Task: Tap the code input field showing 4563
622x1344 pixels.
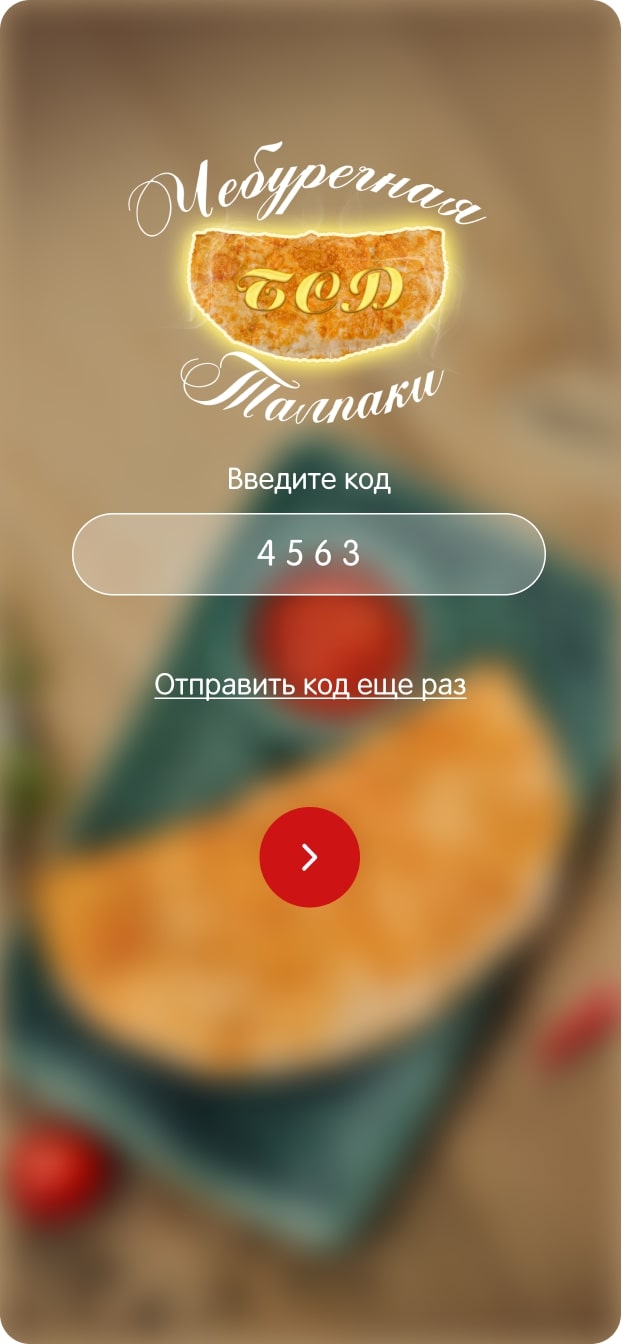Action: point(309,554)
